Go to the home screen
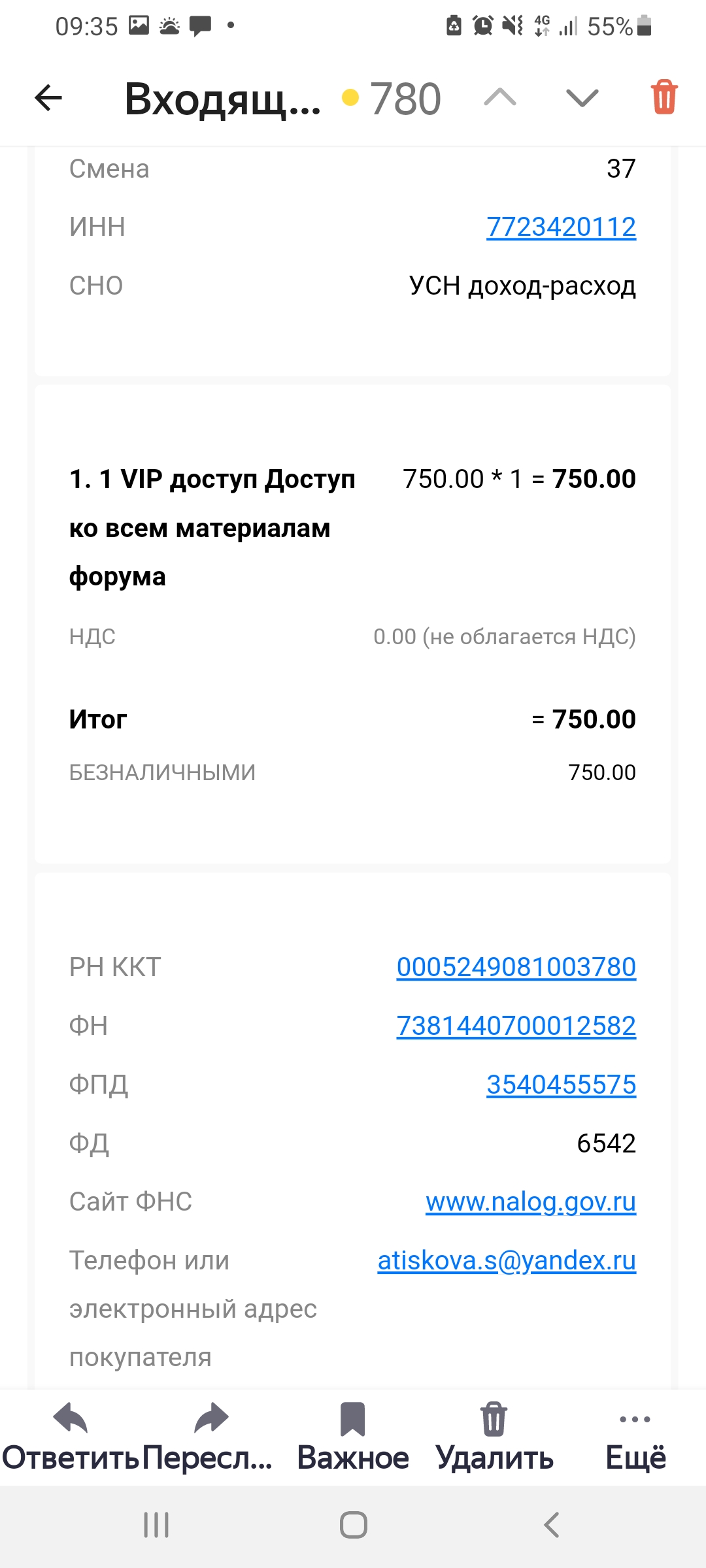706x1568 pixels. (353, 1526)
